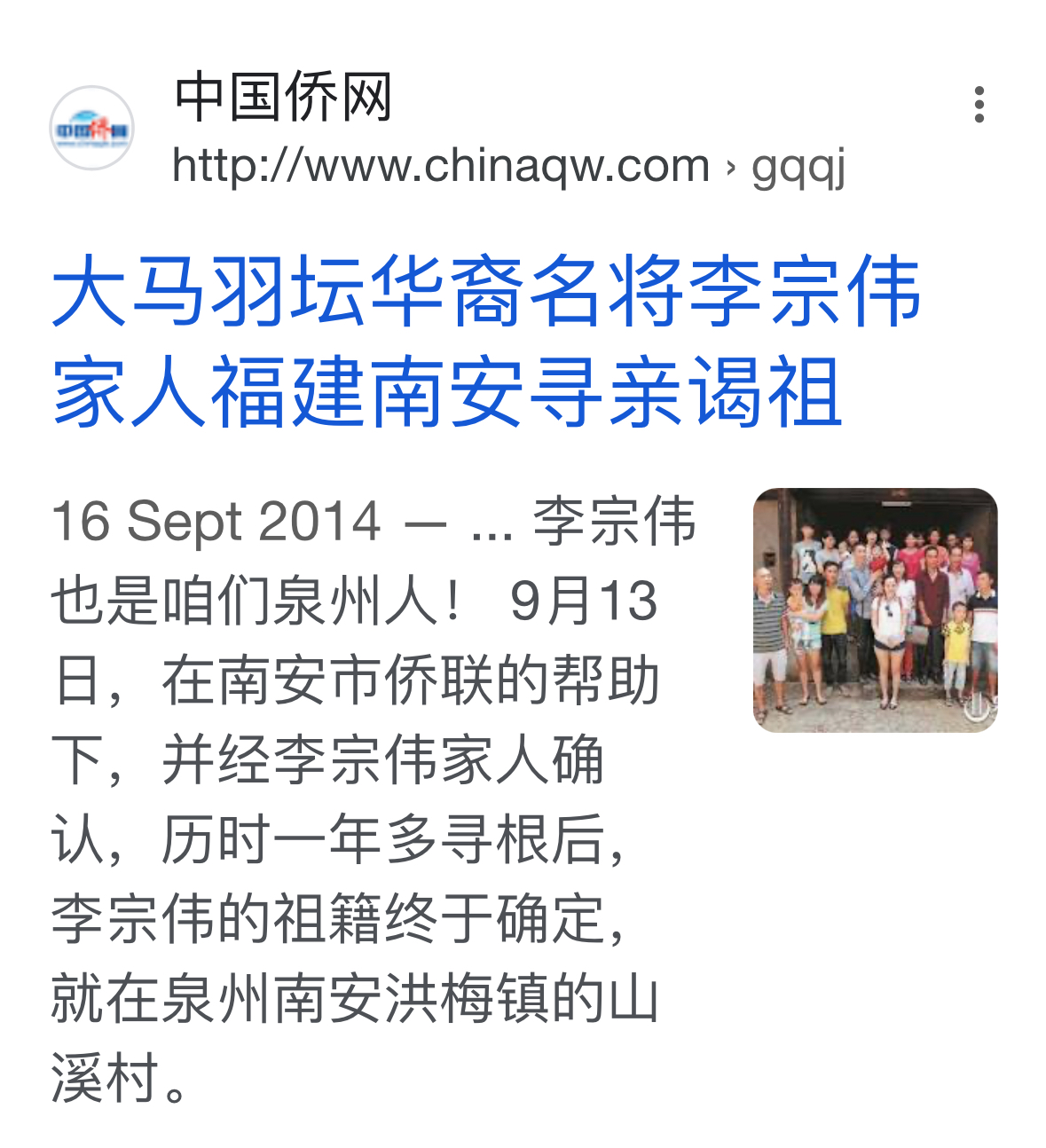The image size is (1046, 1148).
Task: Open the three-dot menu for 中国侨网 result
Action: (x=979, y=105)
